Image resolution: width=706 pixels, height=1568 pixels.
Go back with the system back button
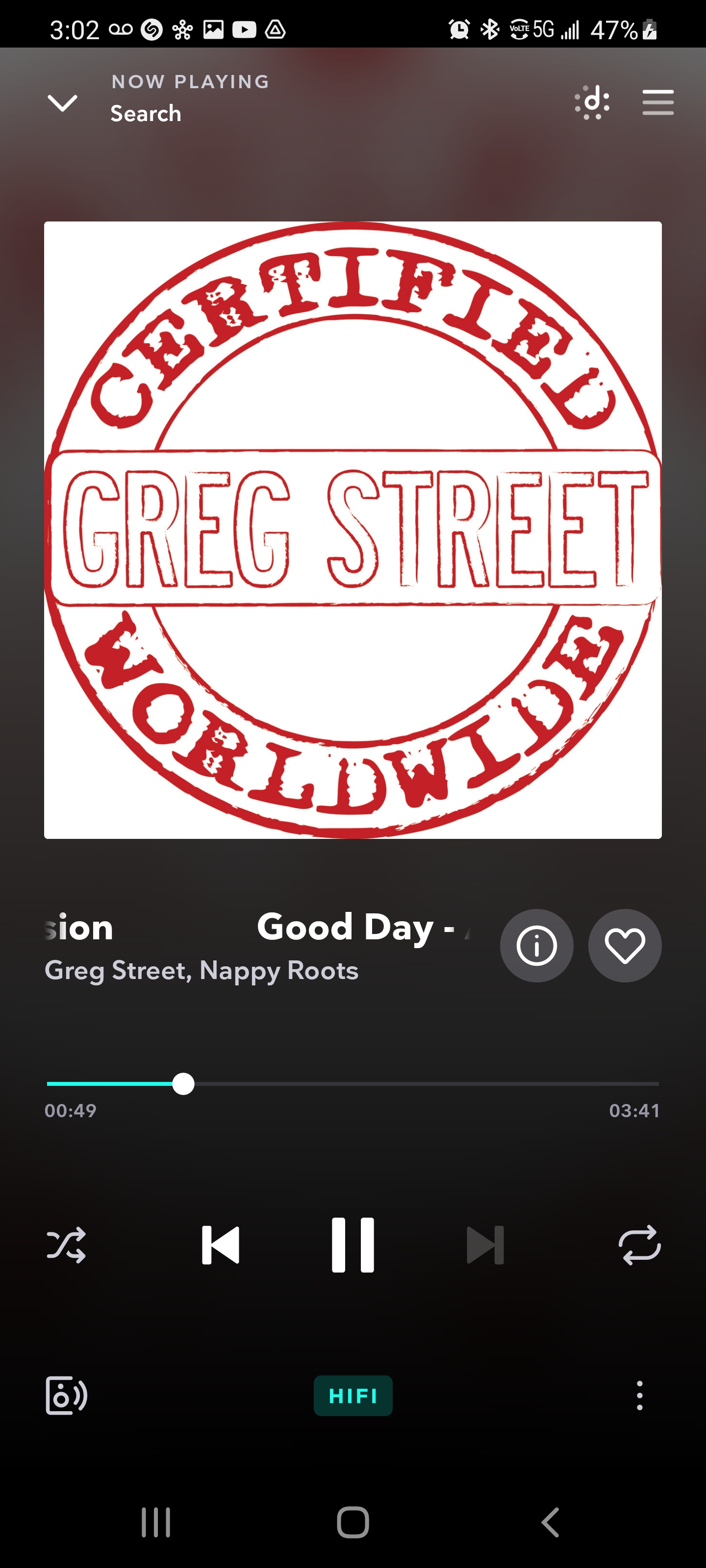coord(550,1522)
